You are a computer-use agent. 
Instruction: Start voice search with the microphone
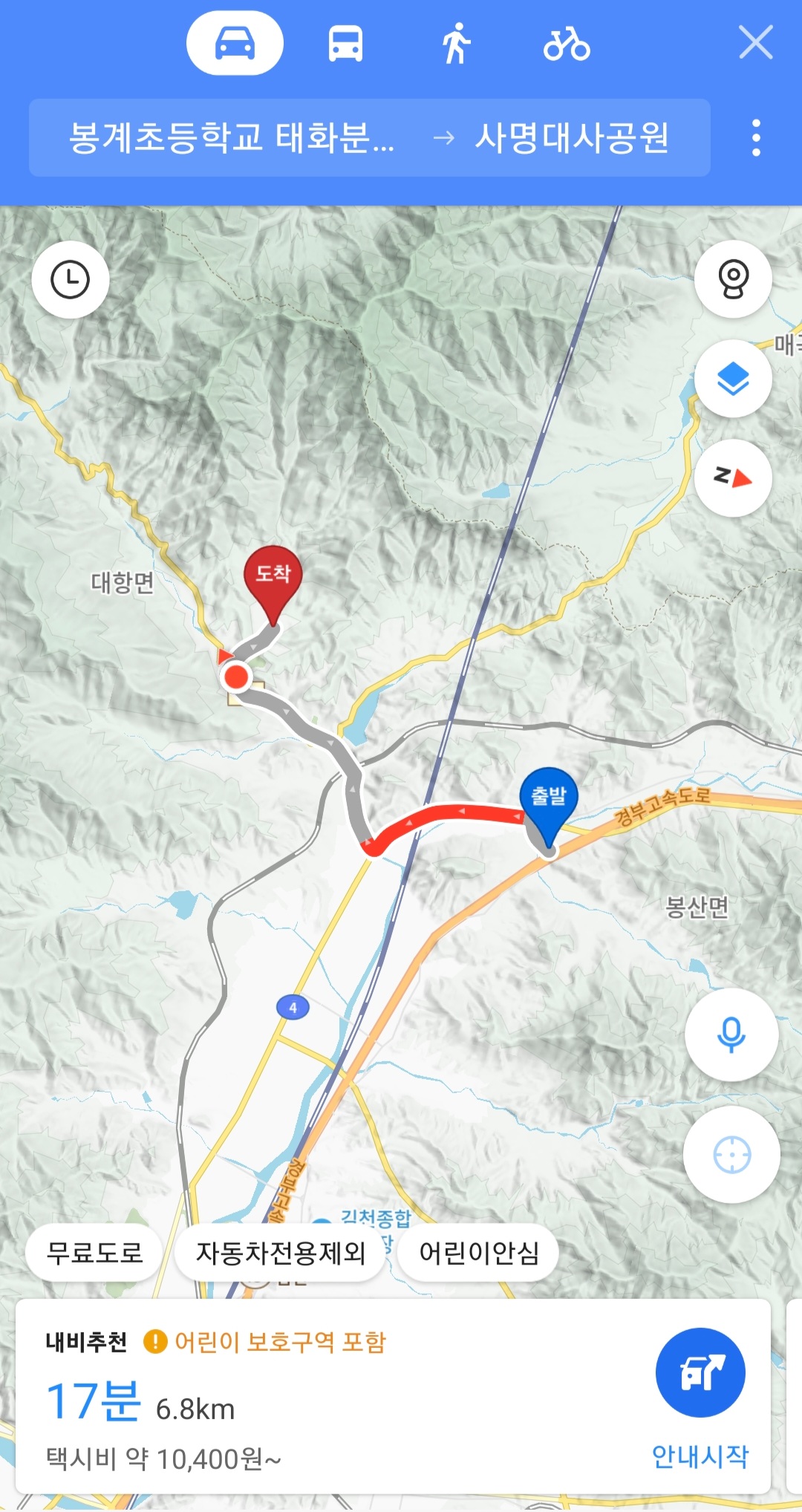[731, 1034]
